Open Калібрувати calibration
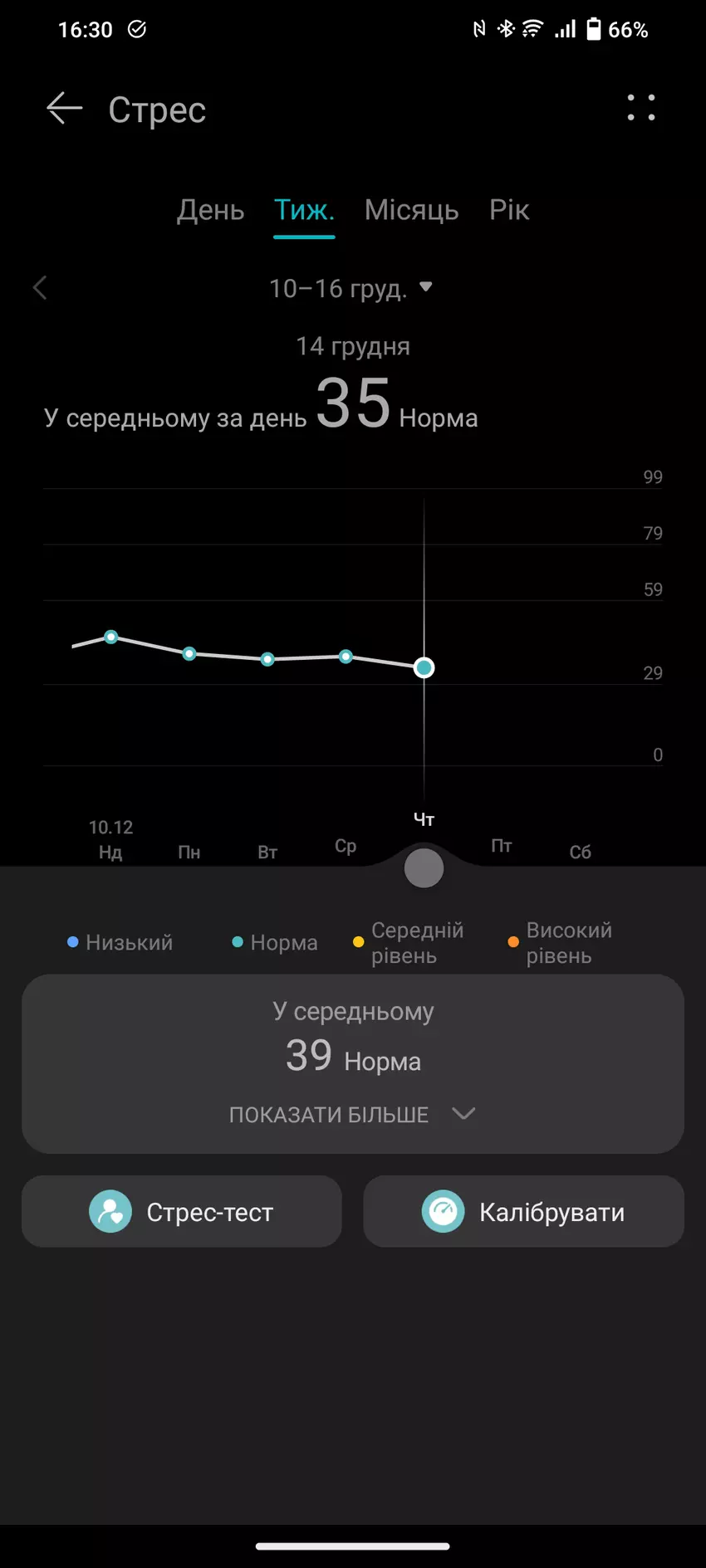 point(523,1212)
